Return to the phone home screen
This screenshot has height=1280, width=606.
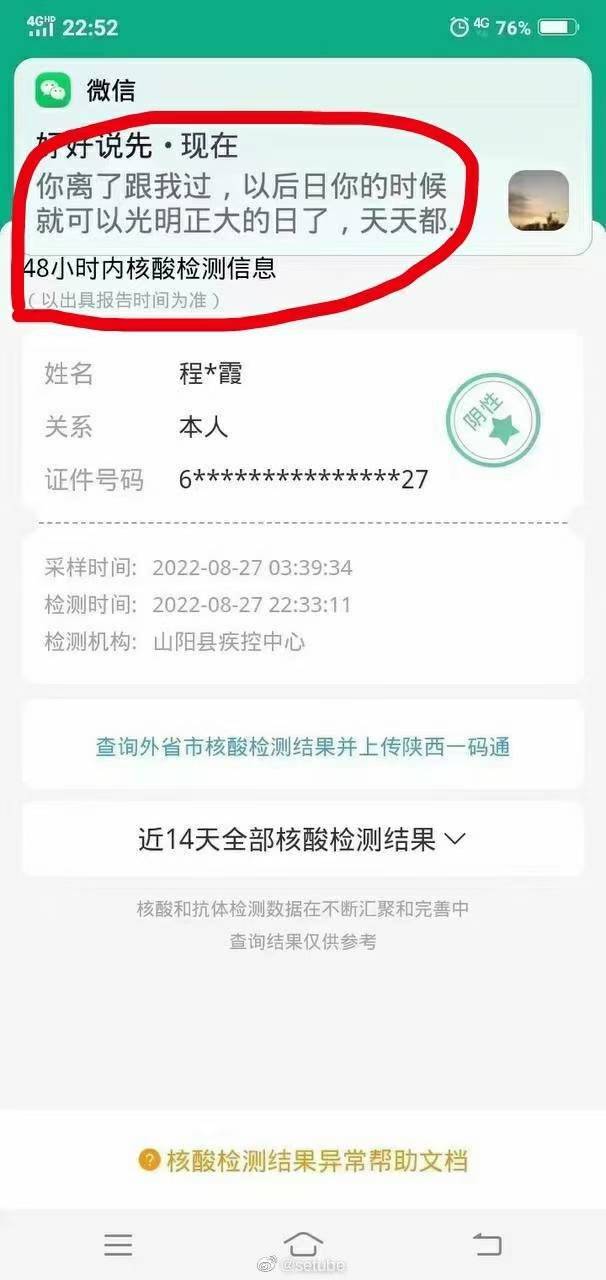(303, 1243)
